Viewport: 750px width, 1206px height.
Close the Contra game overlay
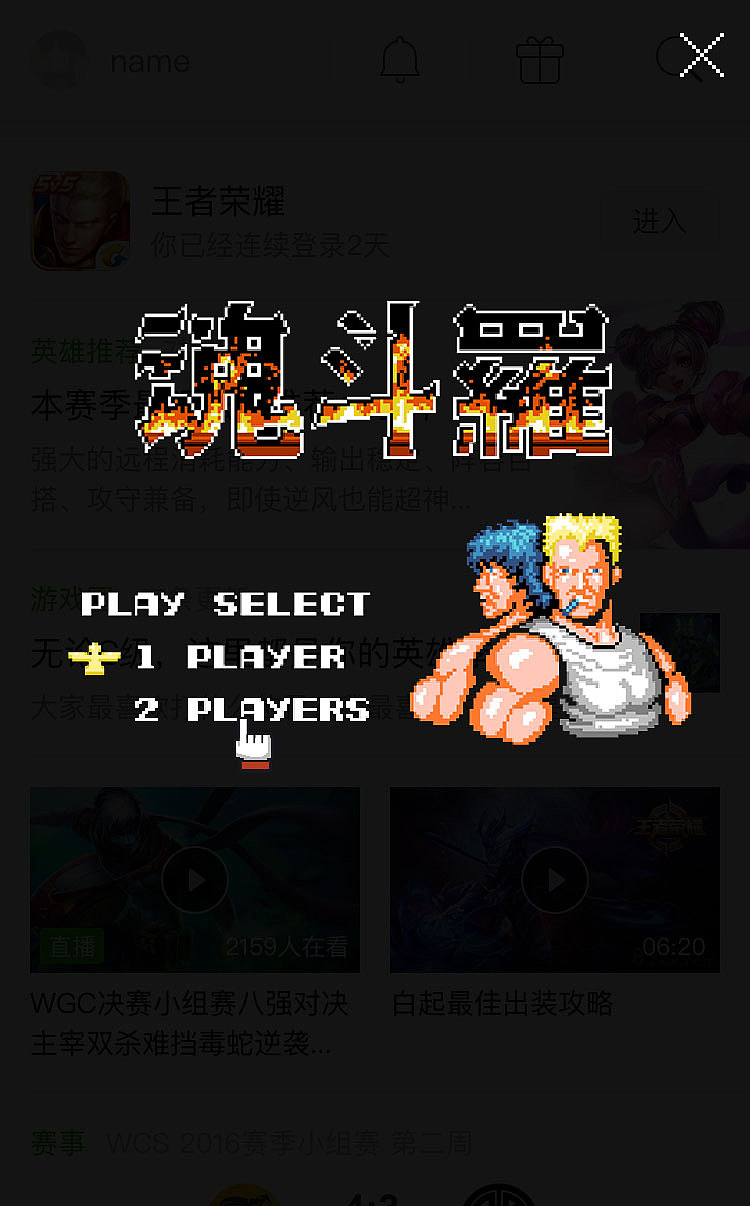702,56
